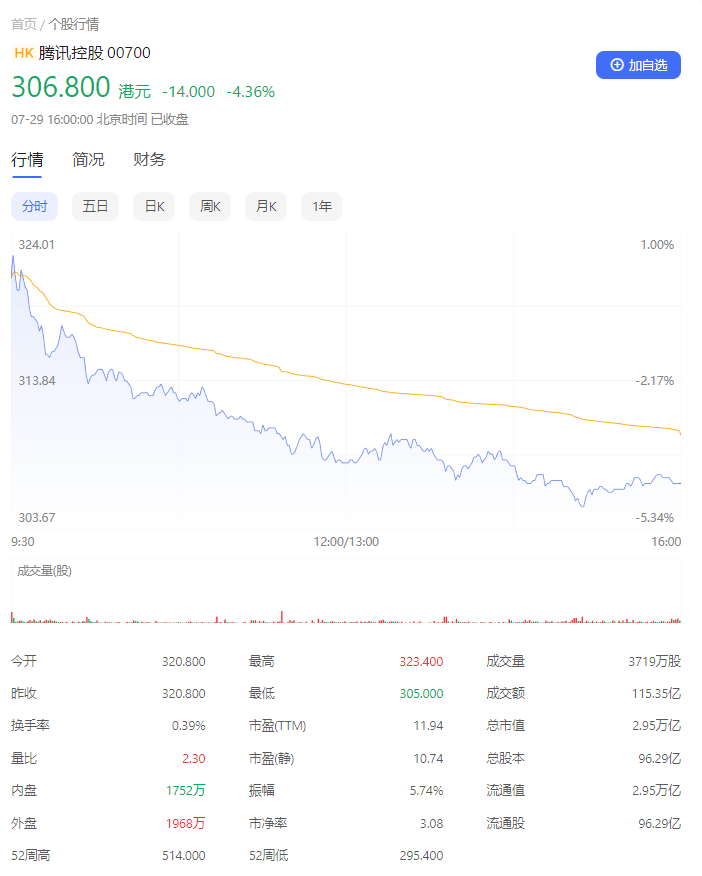The image size is (702, 876).
Task: Switch to the 简况 tab
Action: (x=88, y=160)
